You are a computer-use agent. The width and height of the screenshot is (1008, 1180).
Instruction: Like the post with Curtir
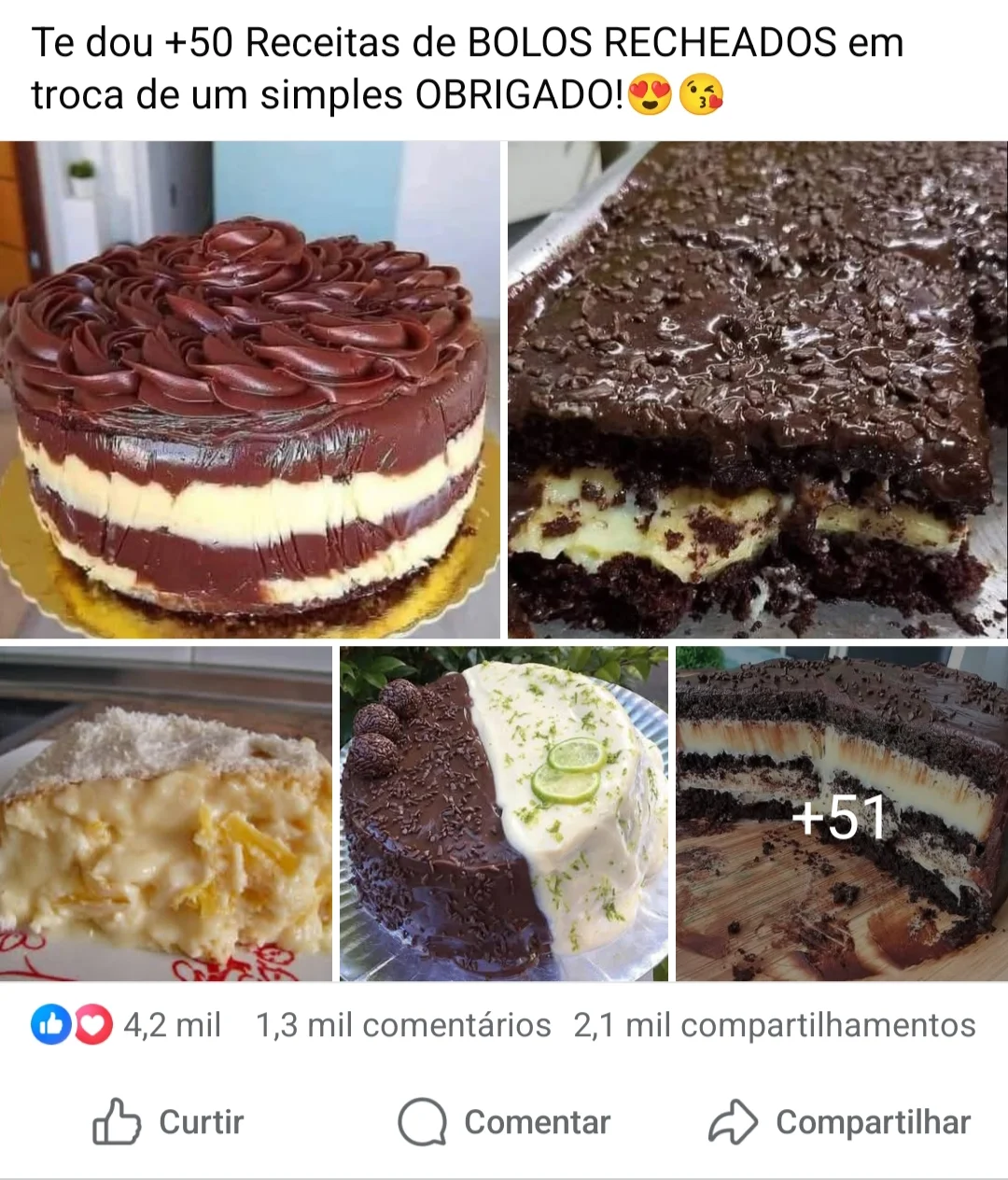coord(168,1121)
